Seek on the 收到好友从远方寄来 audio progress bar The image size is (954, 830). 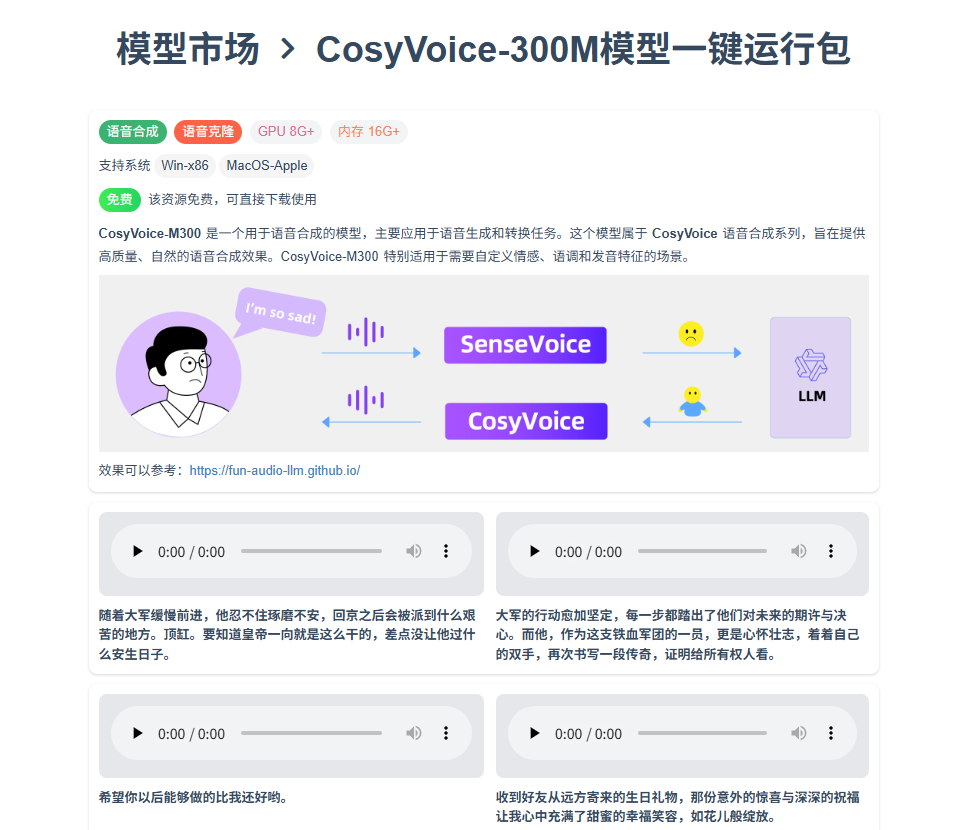(x=702, y=733)
